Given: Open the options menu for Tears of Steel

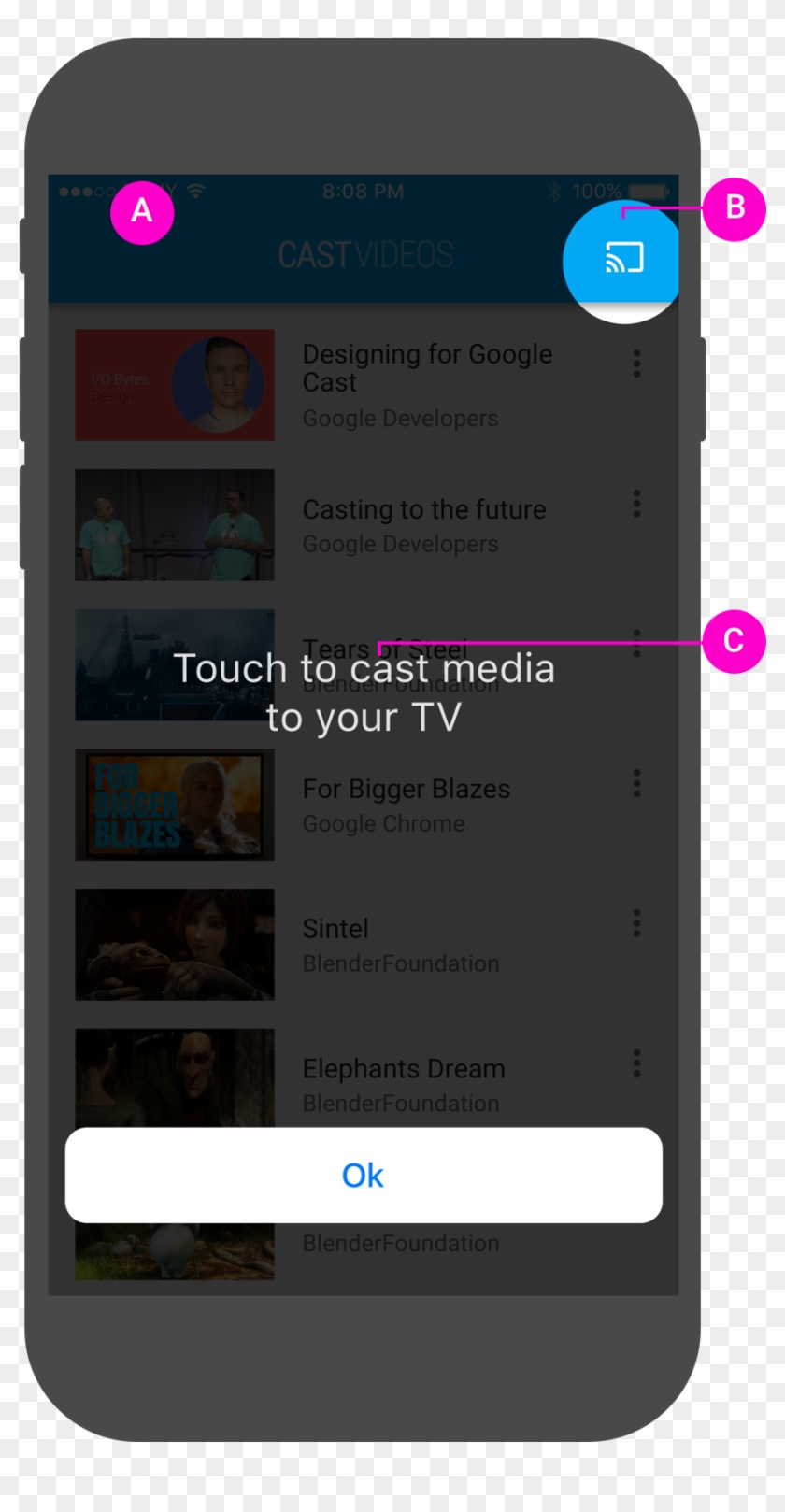Looking at the screenshot, I should coord(636,644).
